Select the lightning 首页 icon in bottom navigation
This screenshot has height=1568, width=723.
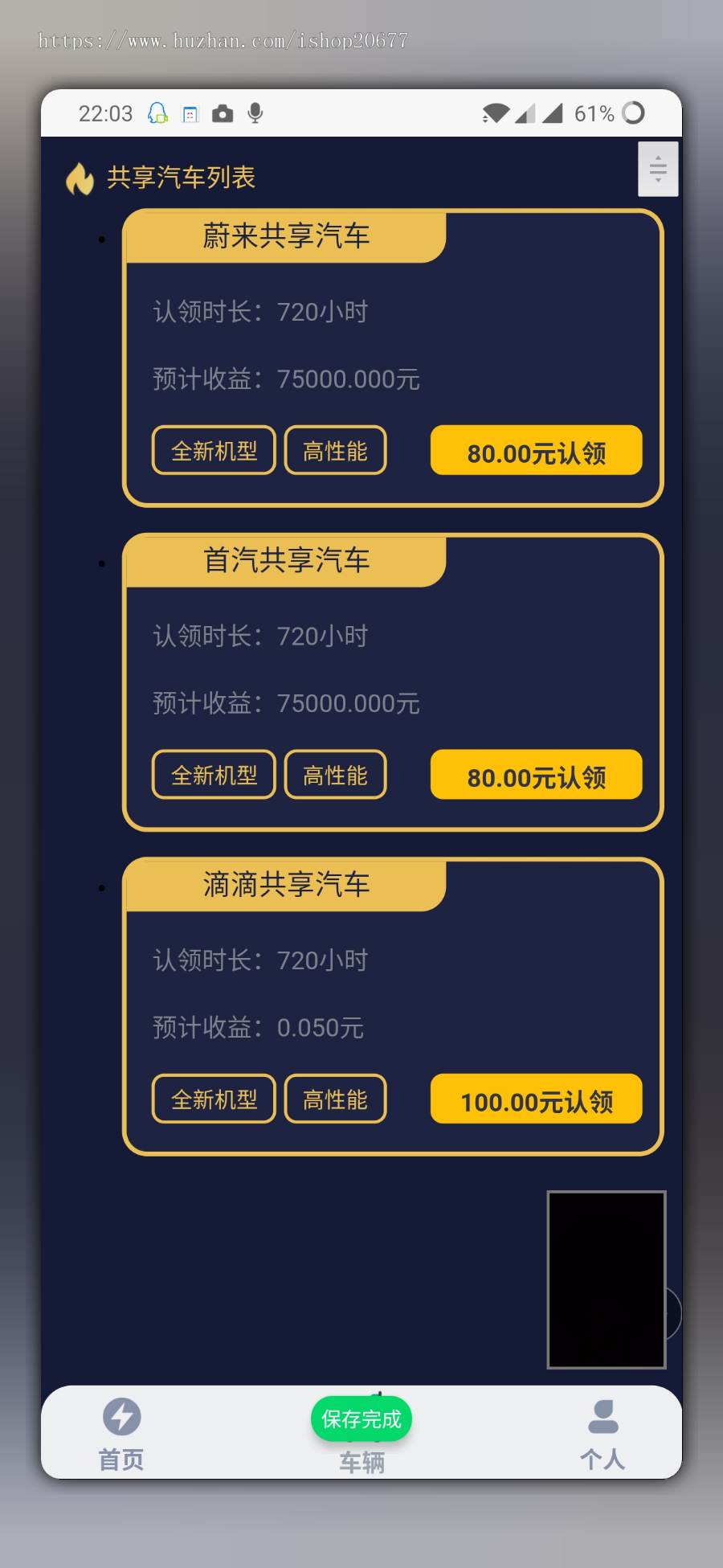click(121, 1417)
